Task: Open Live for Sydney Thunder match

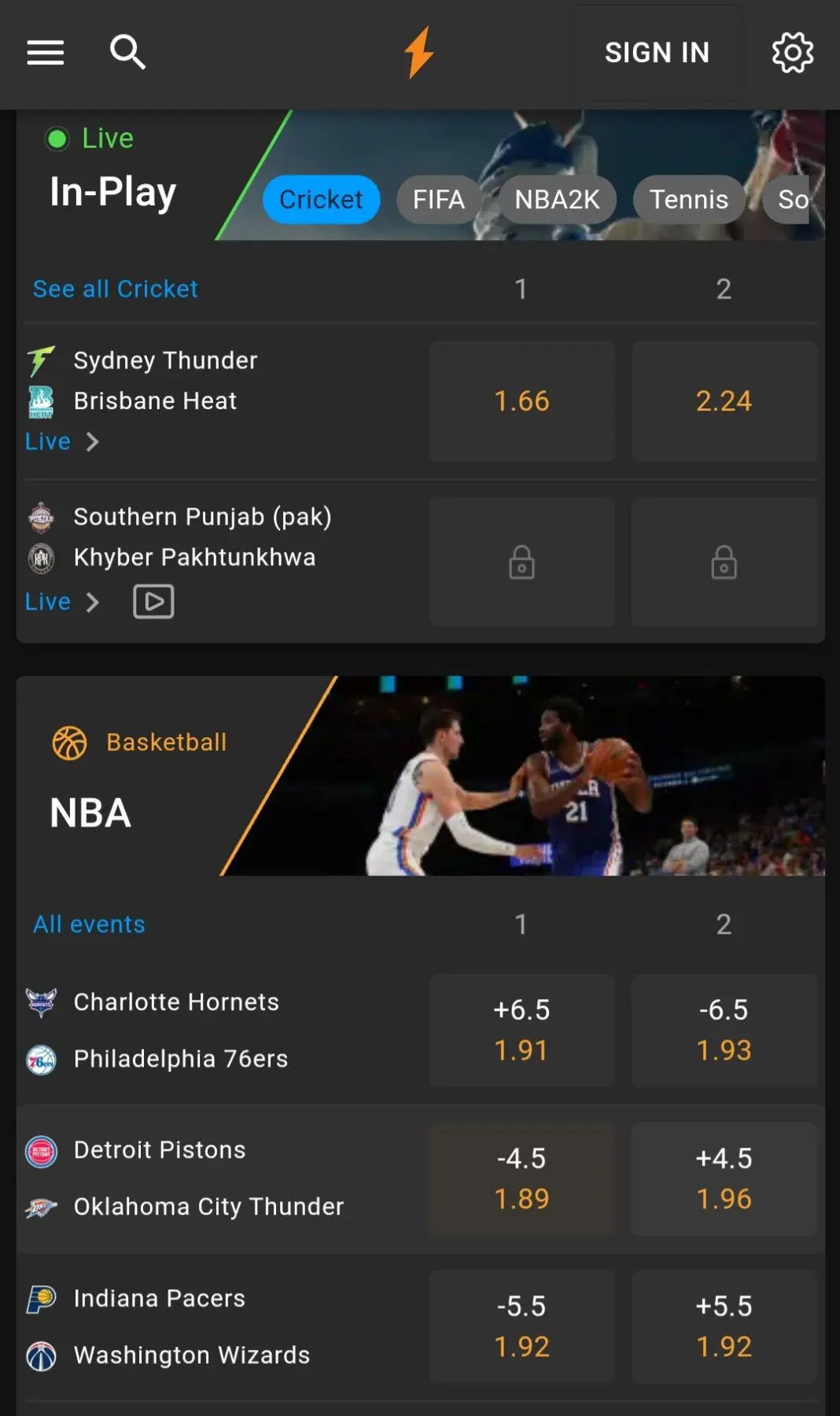Action: 61,442
